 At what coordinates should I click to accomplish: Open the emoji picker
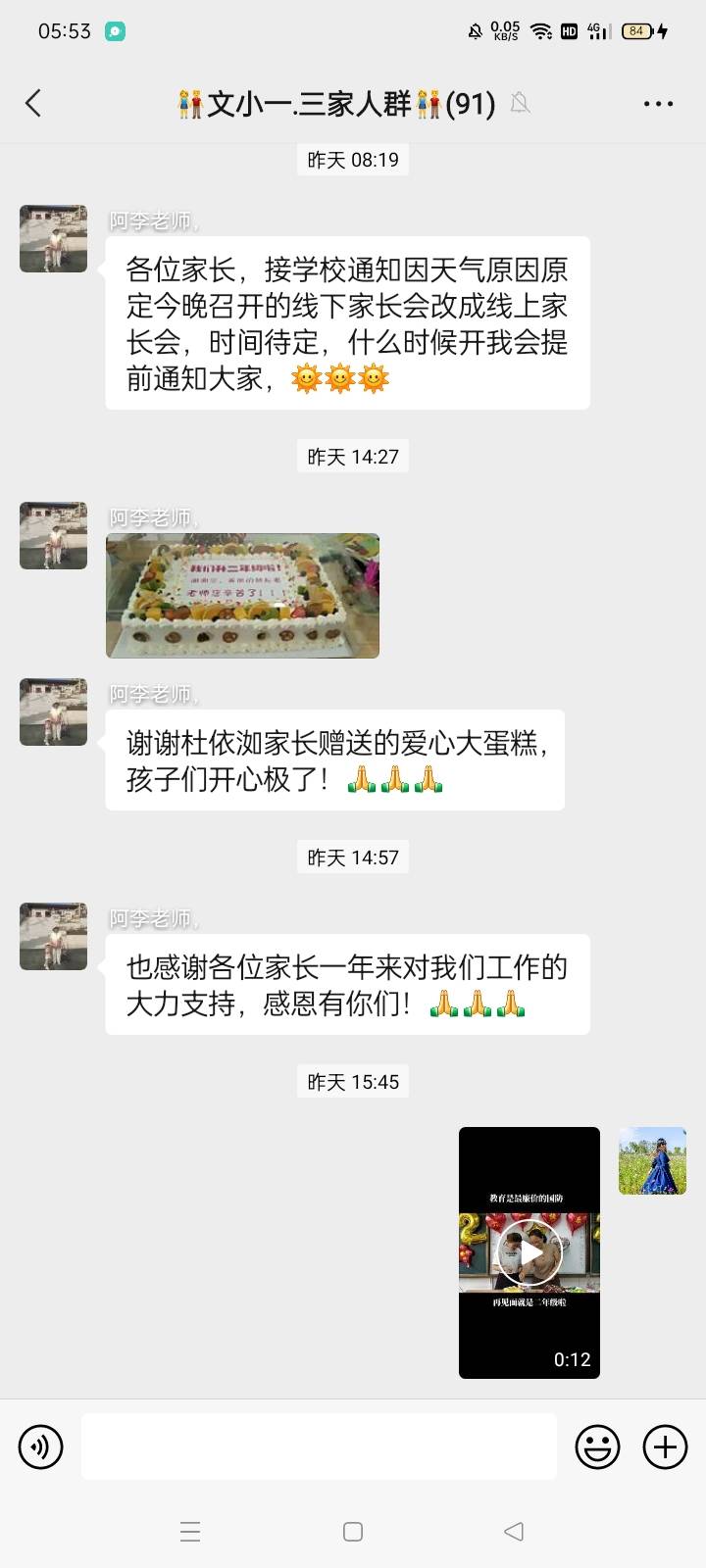point(597,1446)
